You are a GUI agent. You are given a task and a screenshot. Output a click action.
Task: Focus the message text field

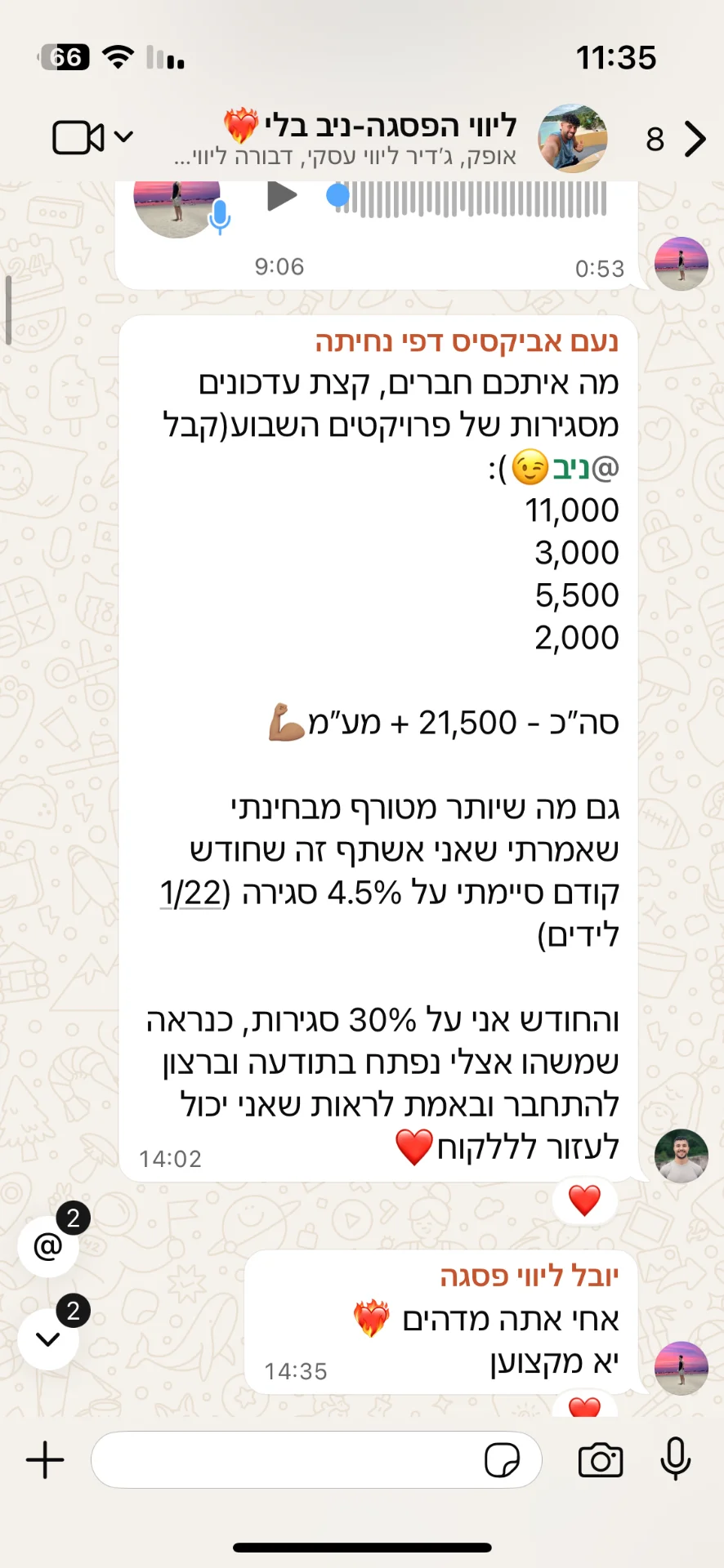286,1459
